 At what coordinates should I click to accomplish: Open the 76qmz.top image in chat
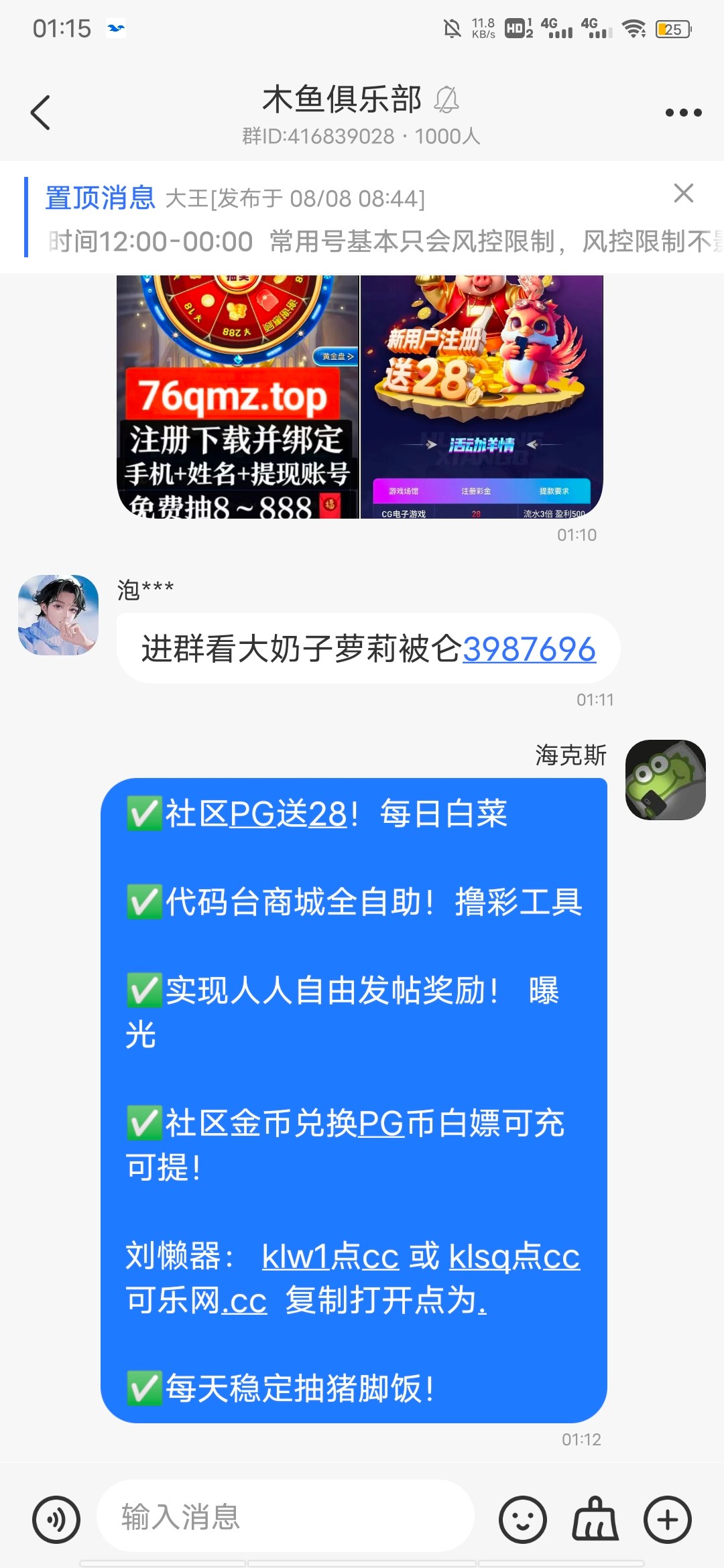click(x=238, y=397)
